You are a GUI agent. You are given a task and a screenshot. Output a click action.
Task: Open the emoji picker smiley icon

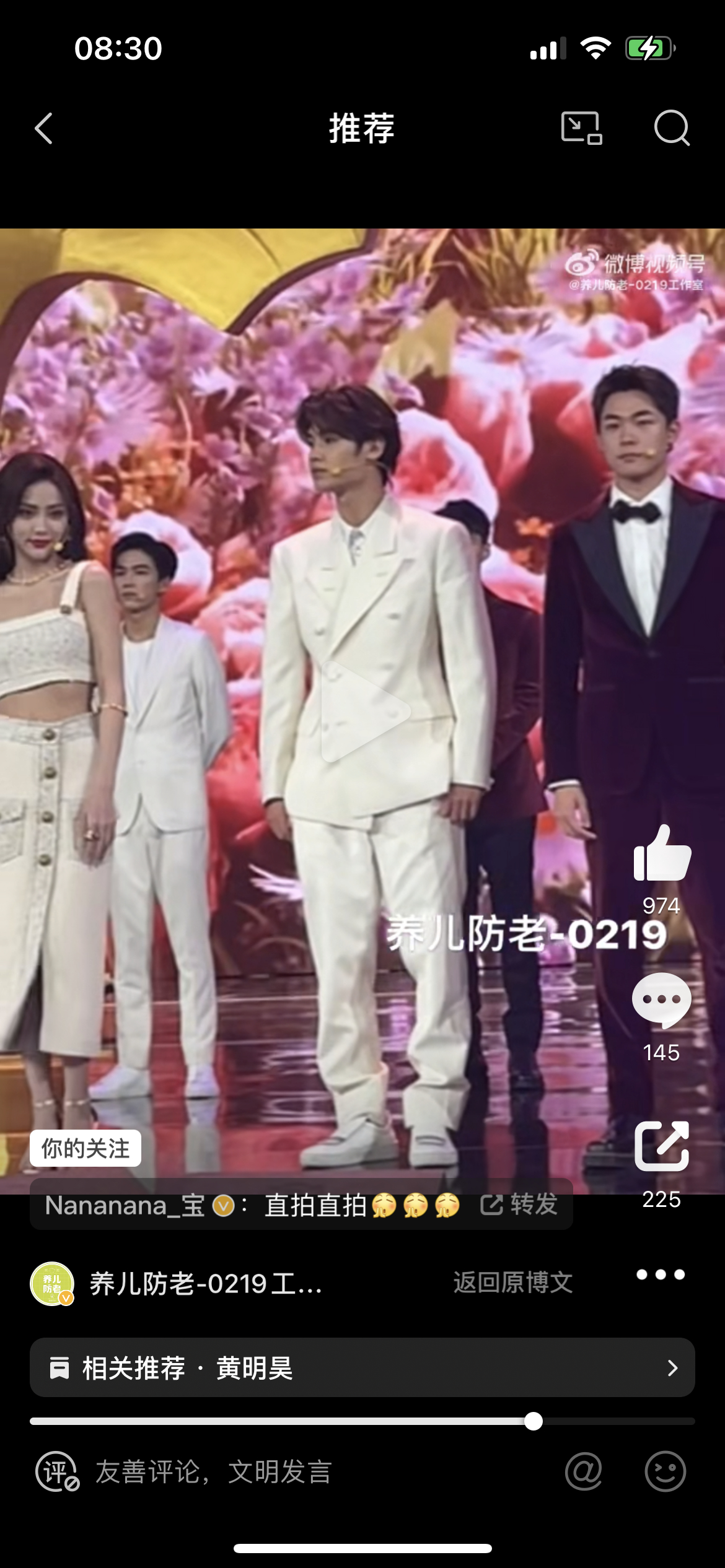(x=665, y=1471)
